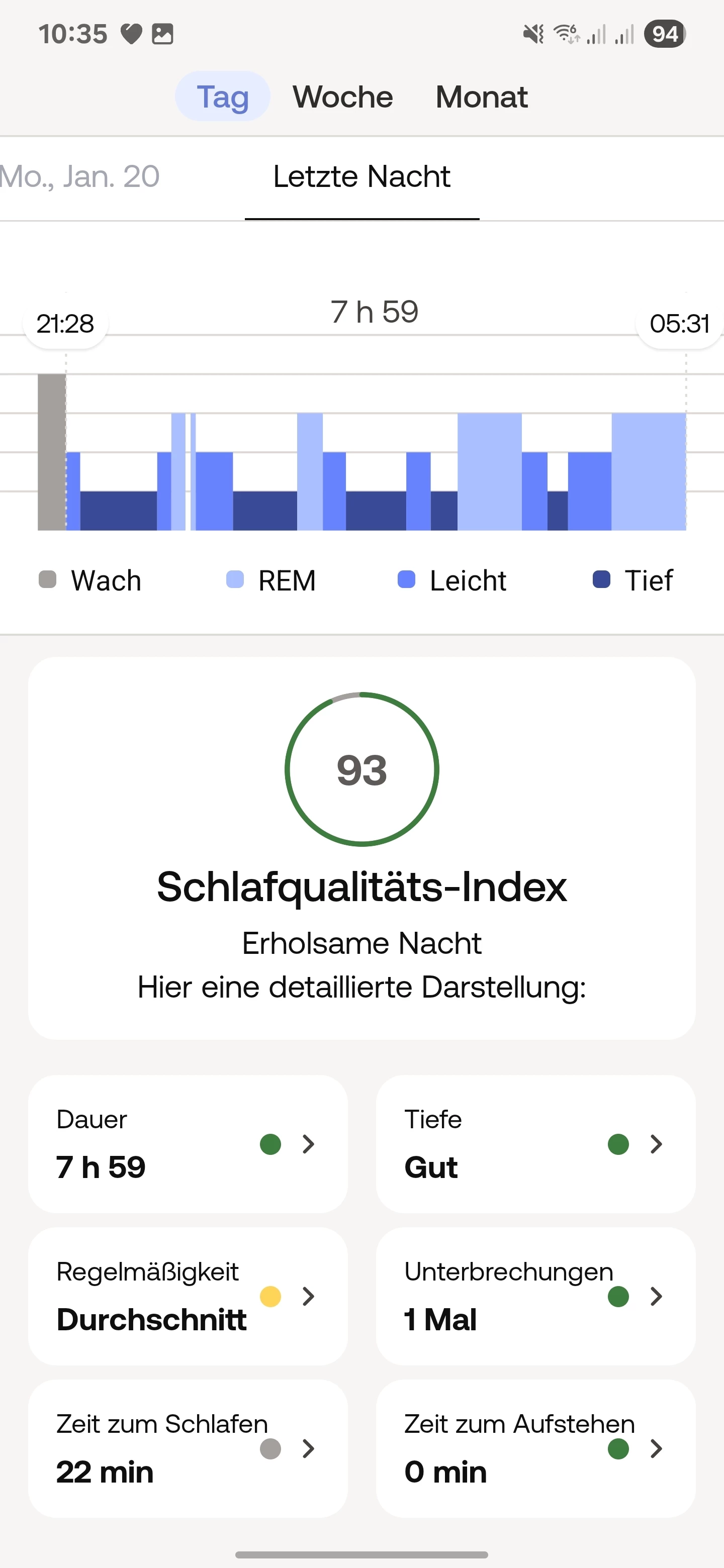
Task: Switch to the Woche tab
Action: 342,97
